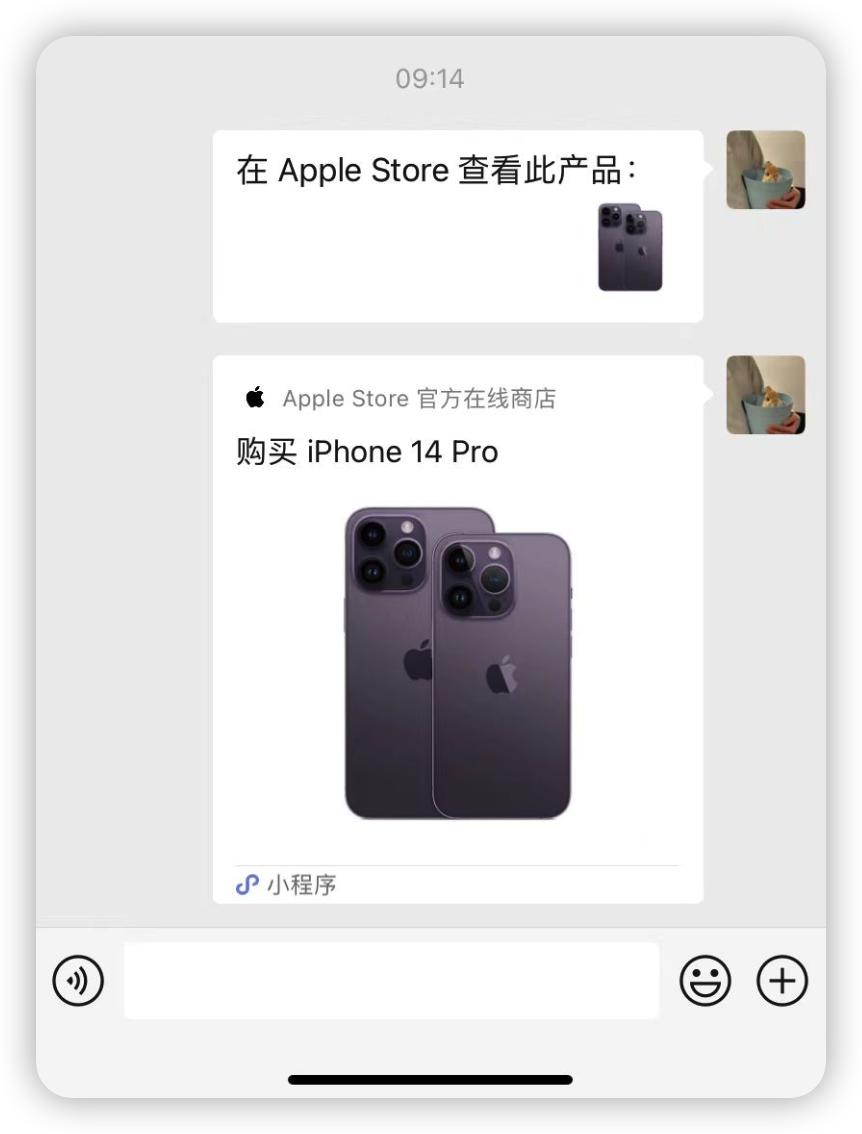Image resolution: width=862 pixels, height=1134 pixels.
Task: Click the small iPhone image in the first message
Action: pyautogui.click(x=632, y=248)
